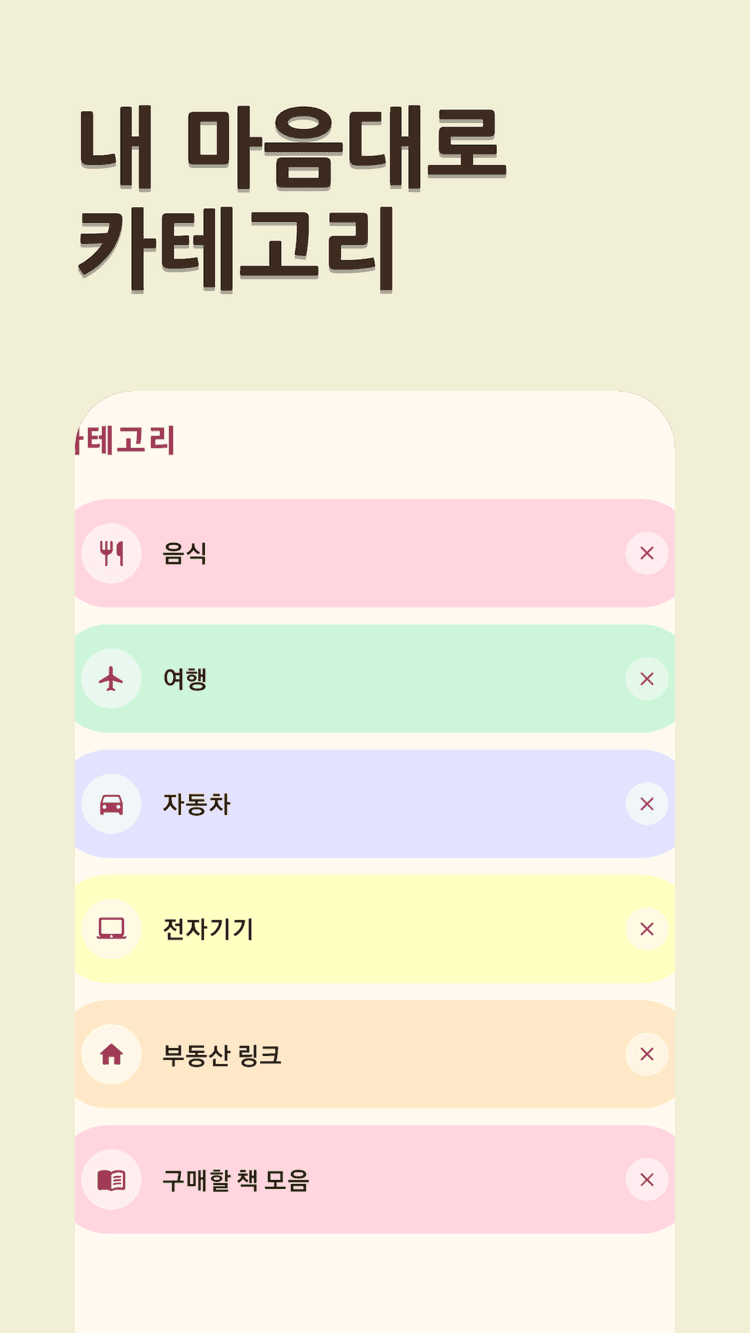Click the open book icon on 구매할 책 모음

111,1179
